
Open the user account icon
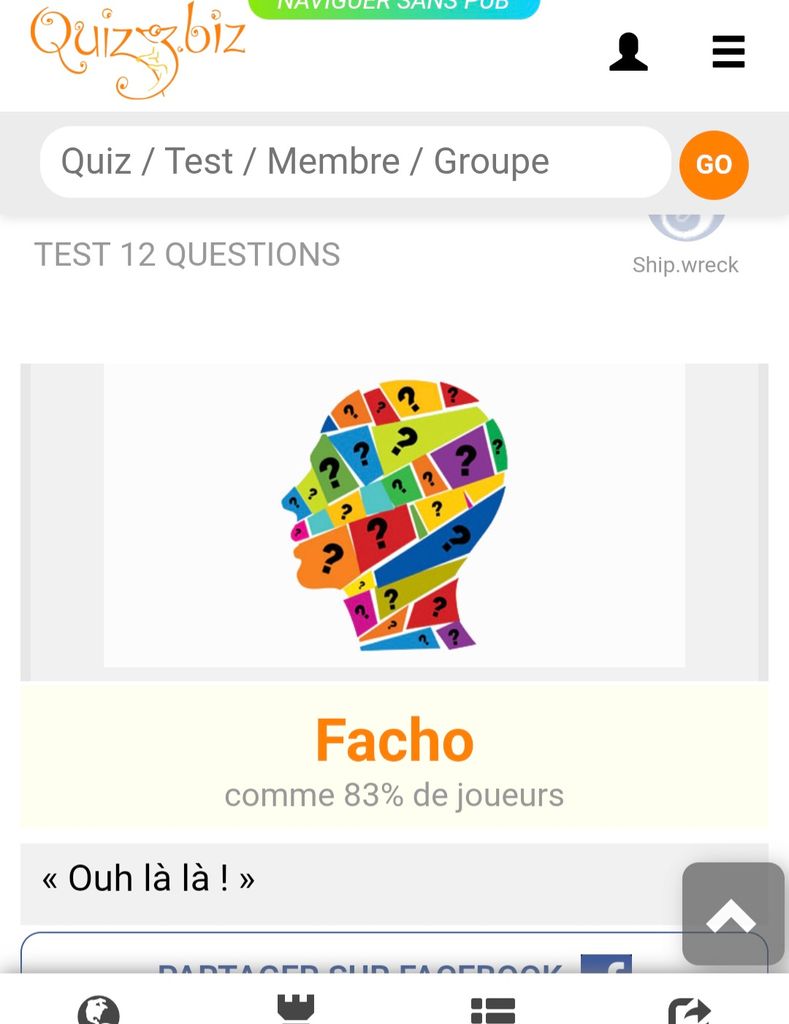[628, 52]
